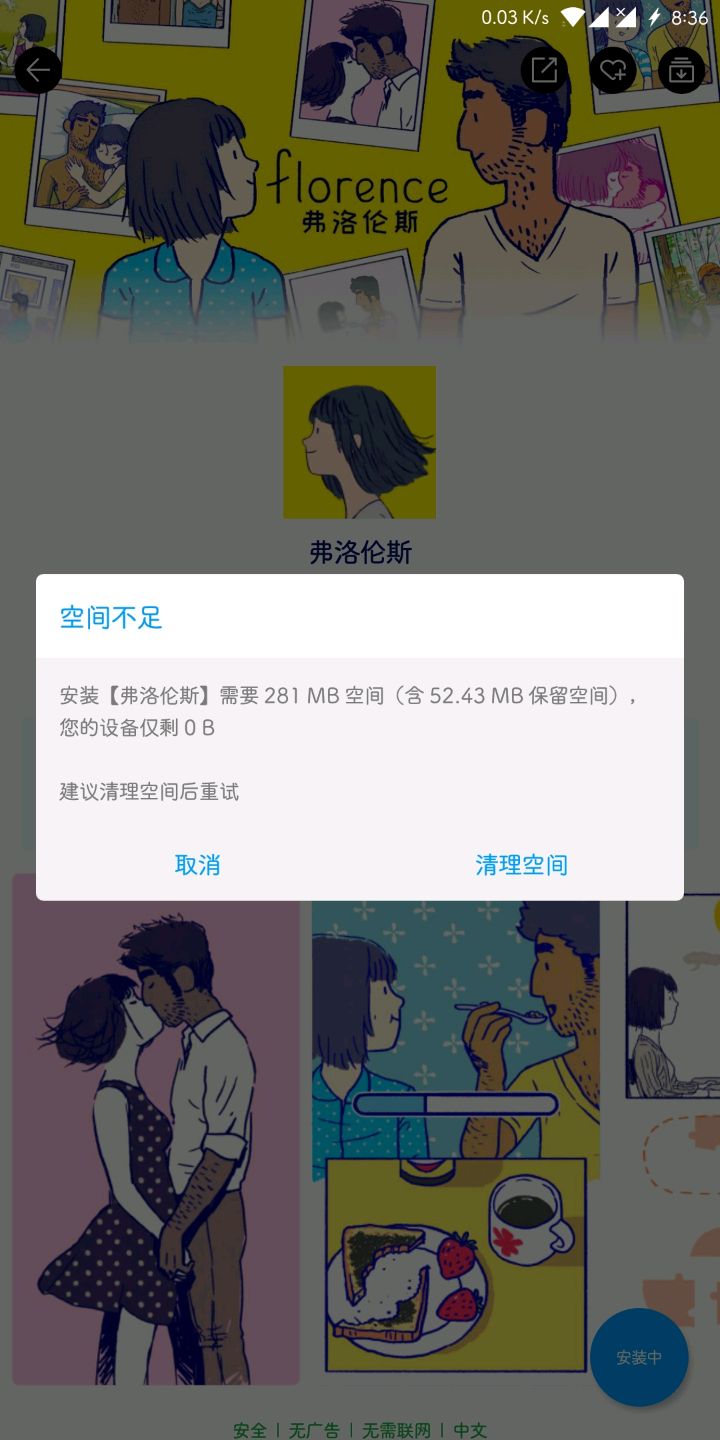This screenshot has height=1440, width=720.
Task: Add Florence to favorites with the heart icon
Action: pos(613,70)
